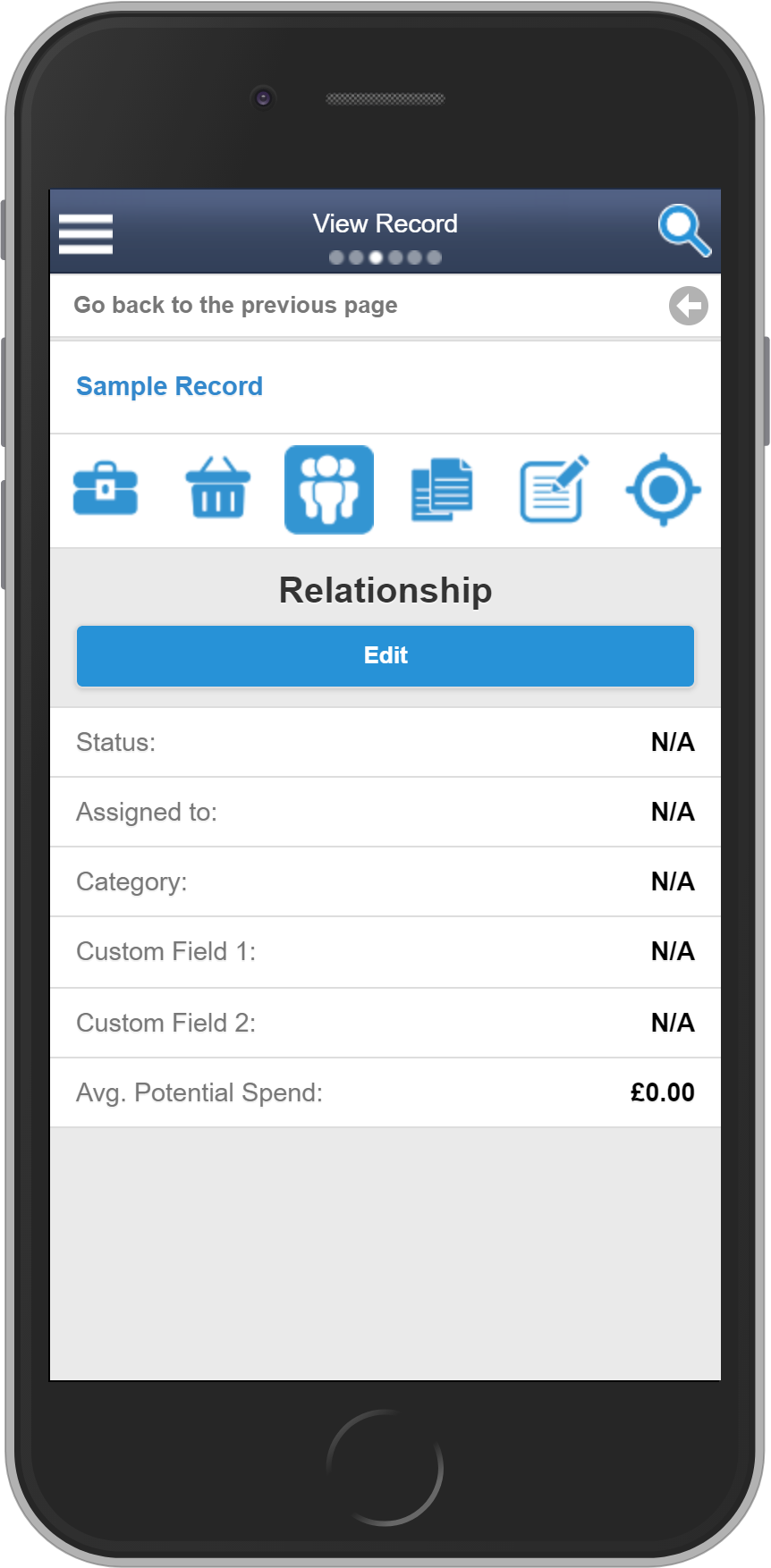771x1568 pixels.
Task: Open the hamburger menu
Action: point(86,233)
